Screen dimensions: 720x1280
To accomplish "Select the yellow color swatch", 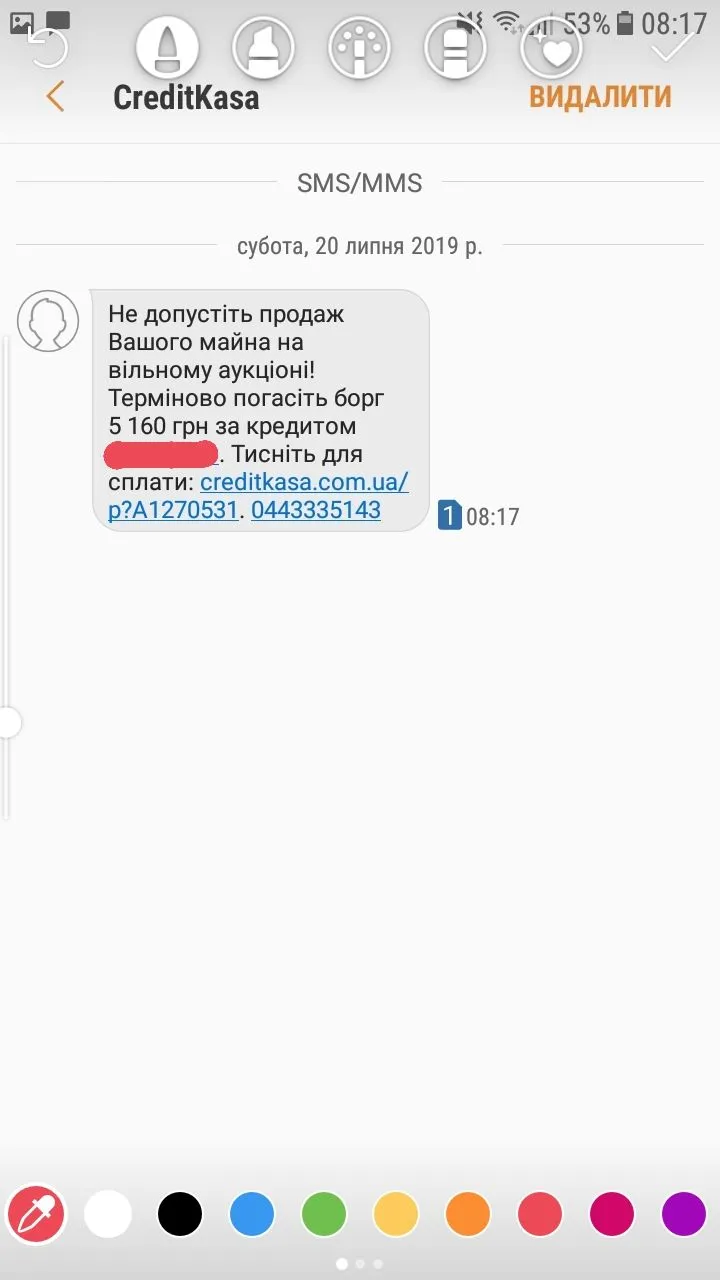I will pos(396,1215).
